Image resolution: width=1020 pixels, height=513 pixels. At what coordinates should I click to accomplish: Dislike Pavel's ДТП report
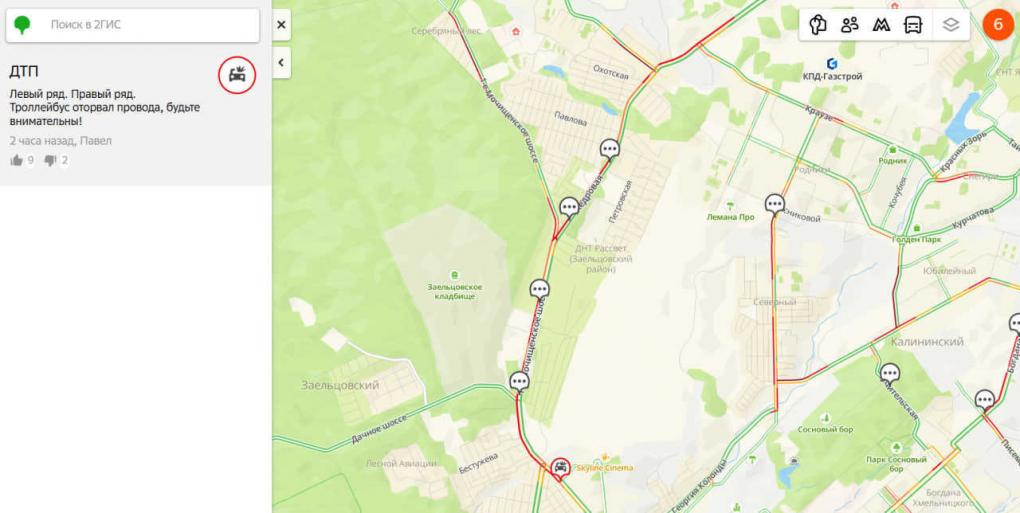(51, 160)
